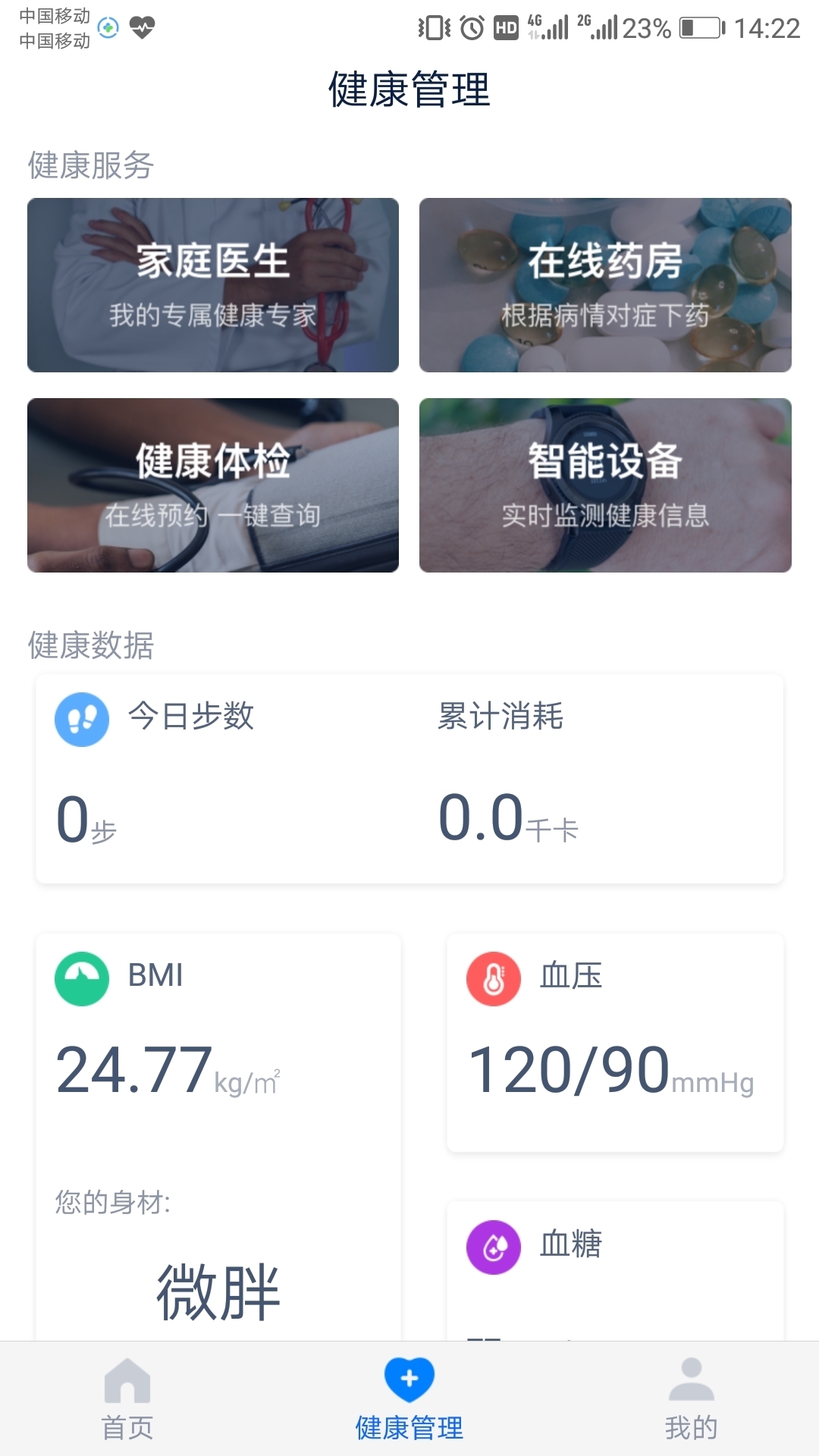Tap the 累计消耗 calorie value 0.0千卡
This screenshot has height=1456, width=819.
pos(508,819)
